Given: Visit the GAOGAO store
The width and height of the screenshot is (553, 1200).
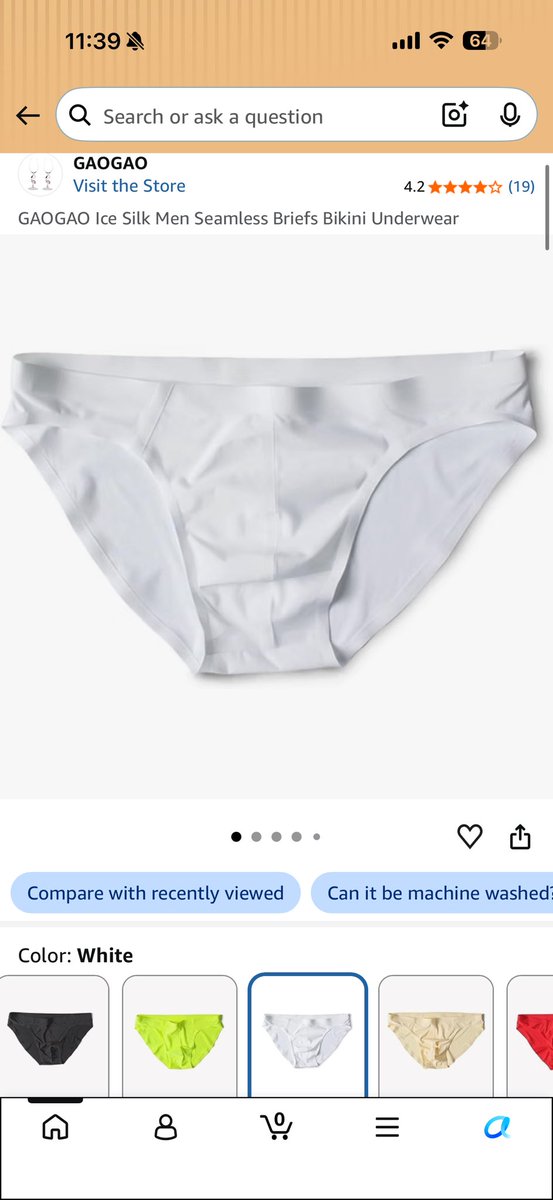Looking at the screenshot, I should [x=129, y=186].
